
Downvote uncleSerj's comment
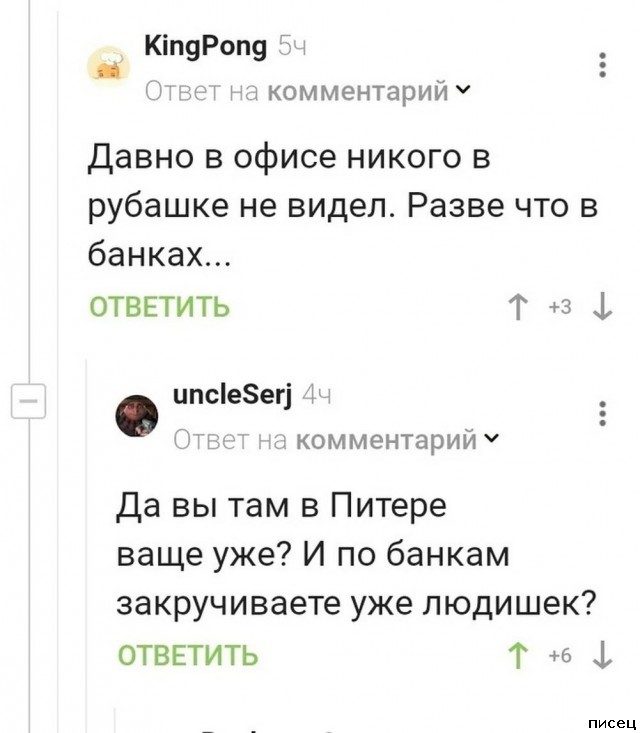click(x=603, y=655)
